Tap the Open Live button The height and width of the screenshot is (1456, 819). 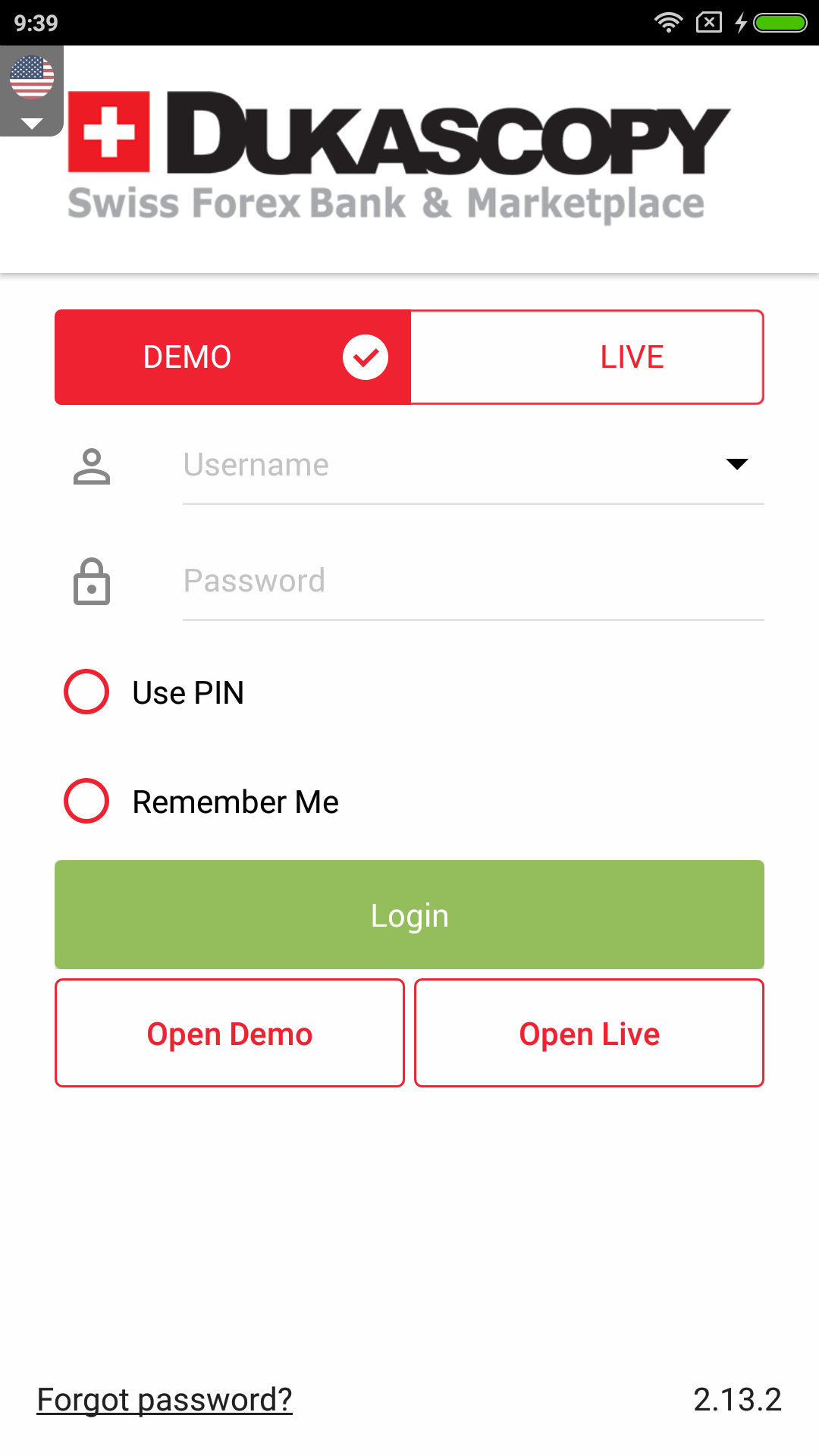589,1033
